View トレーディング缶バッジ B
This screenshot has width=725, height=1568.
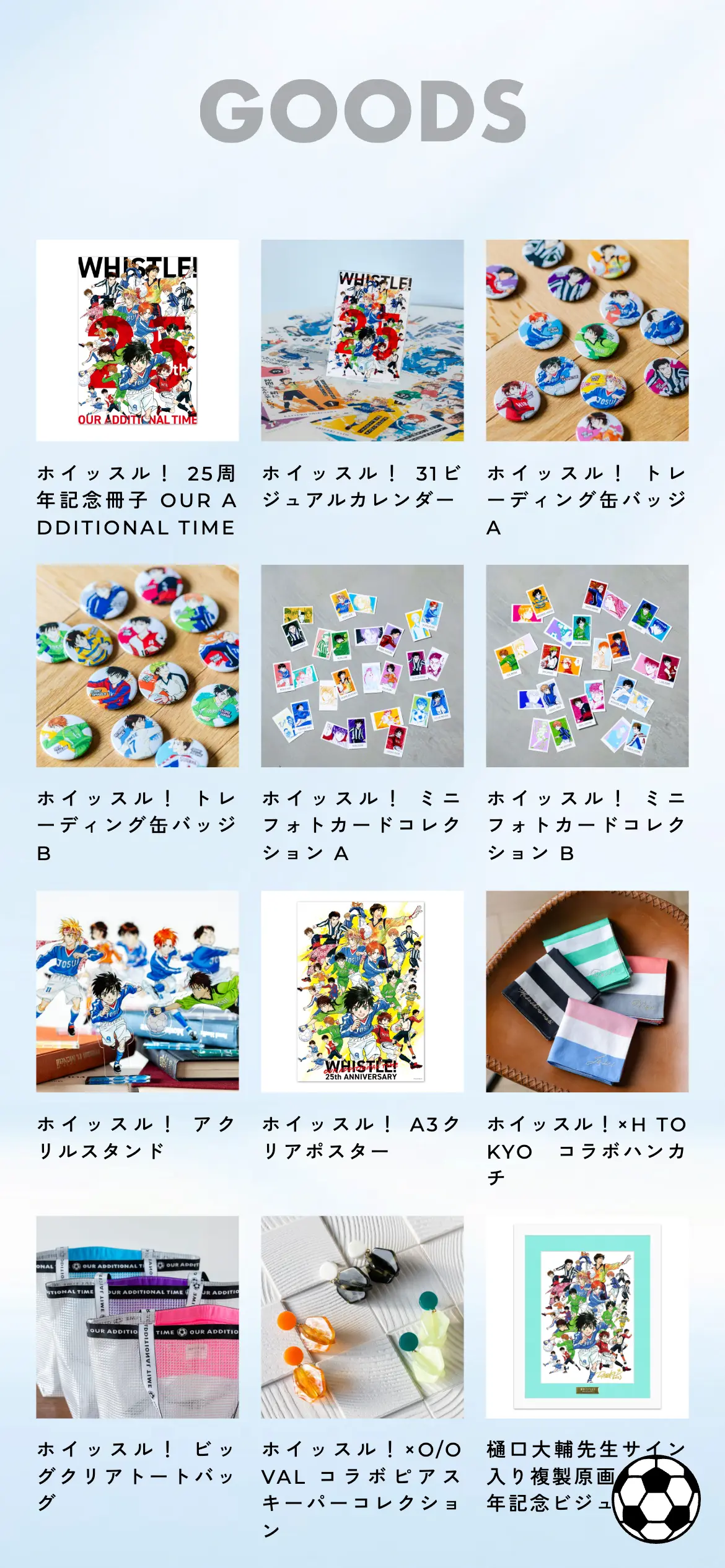click(137, 666)
